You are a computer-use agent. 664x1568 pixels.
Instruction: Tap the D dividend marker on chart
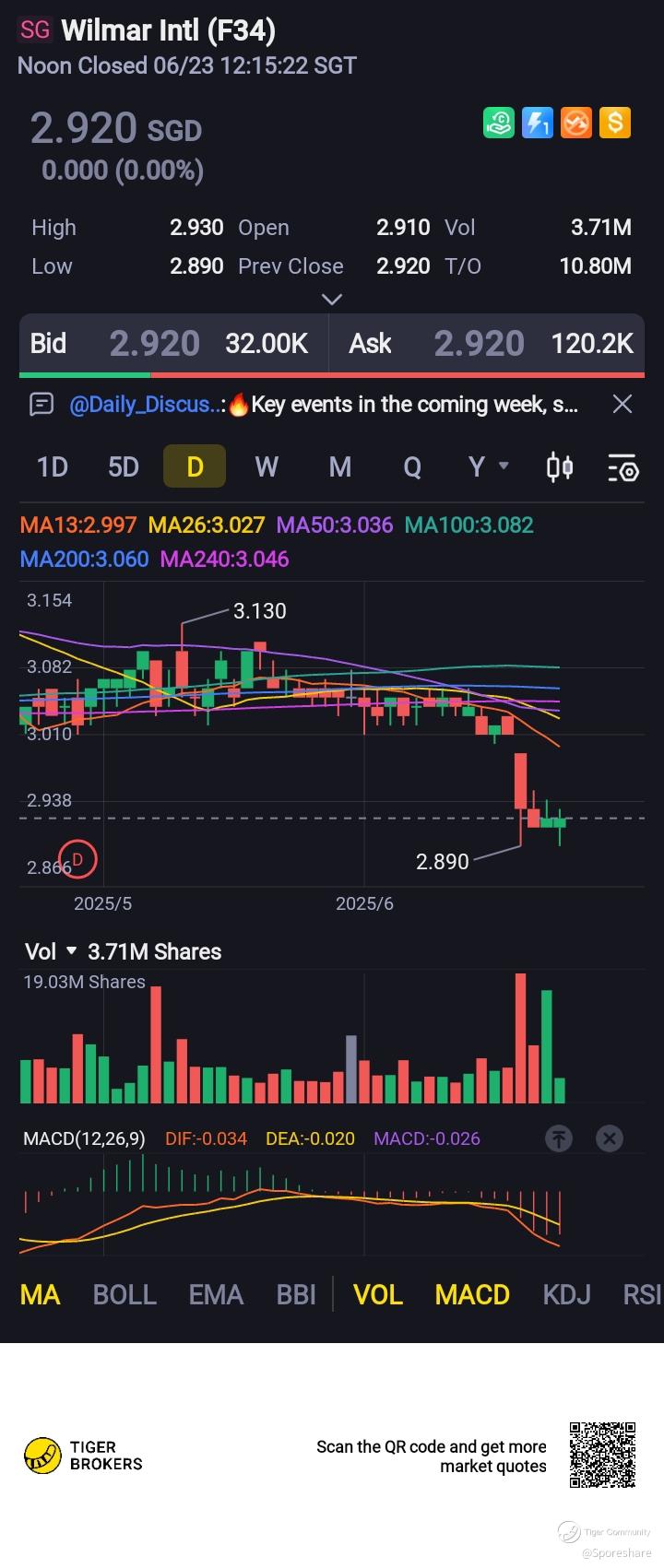point(77,859)
